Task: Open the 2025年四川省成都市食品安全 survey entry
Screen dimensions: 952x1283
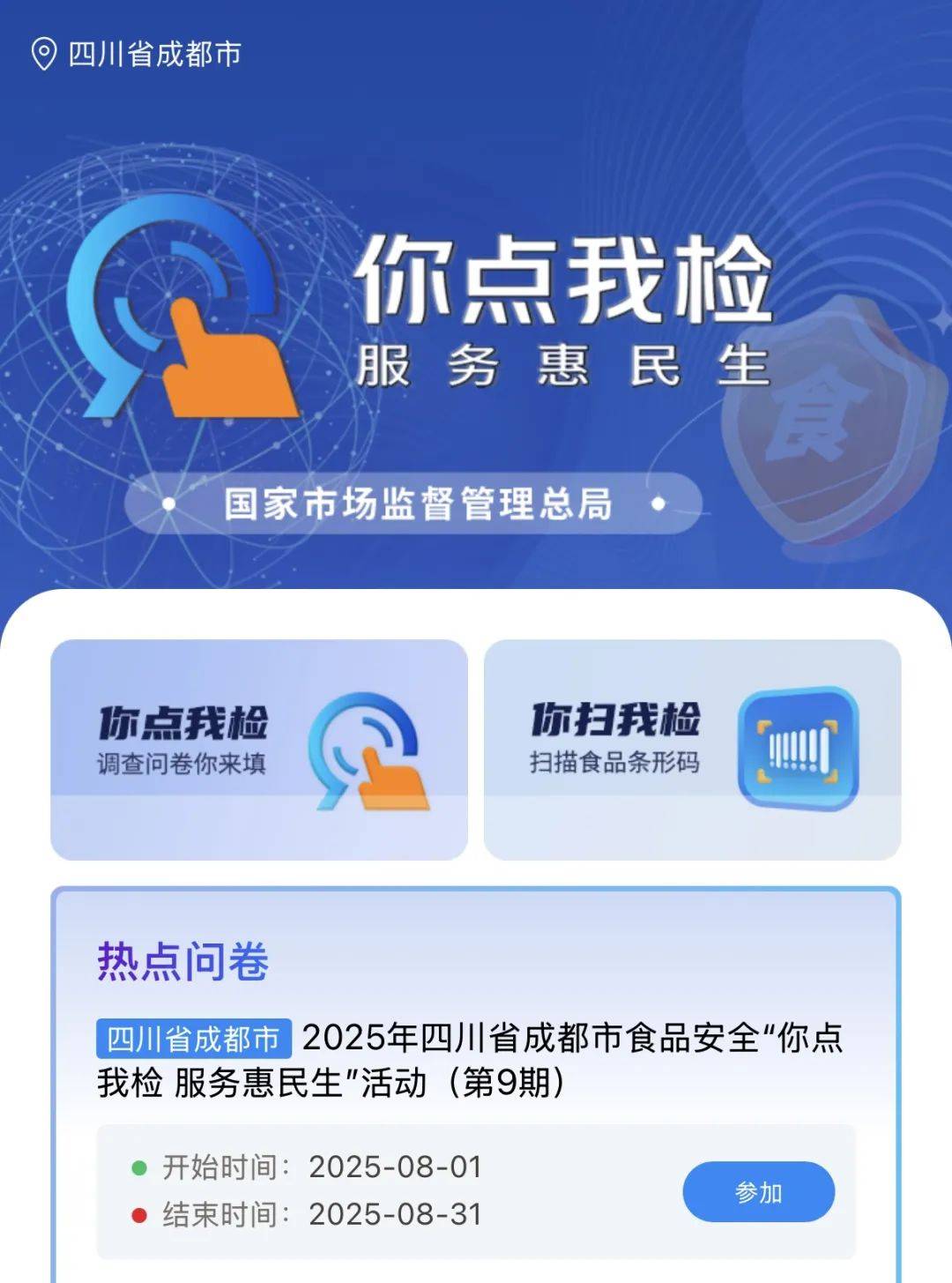Action: (476, 1060)
